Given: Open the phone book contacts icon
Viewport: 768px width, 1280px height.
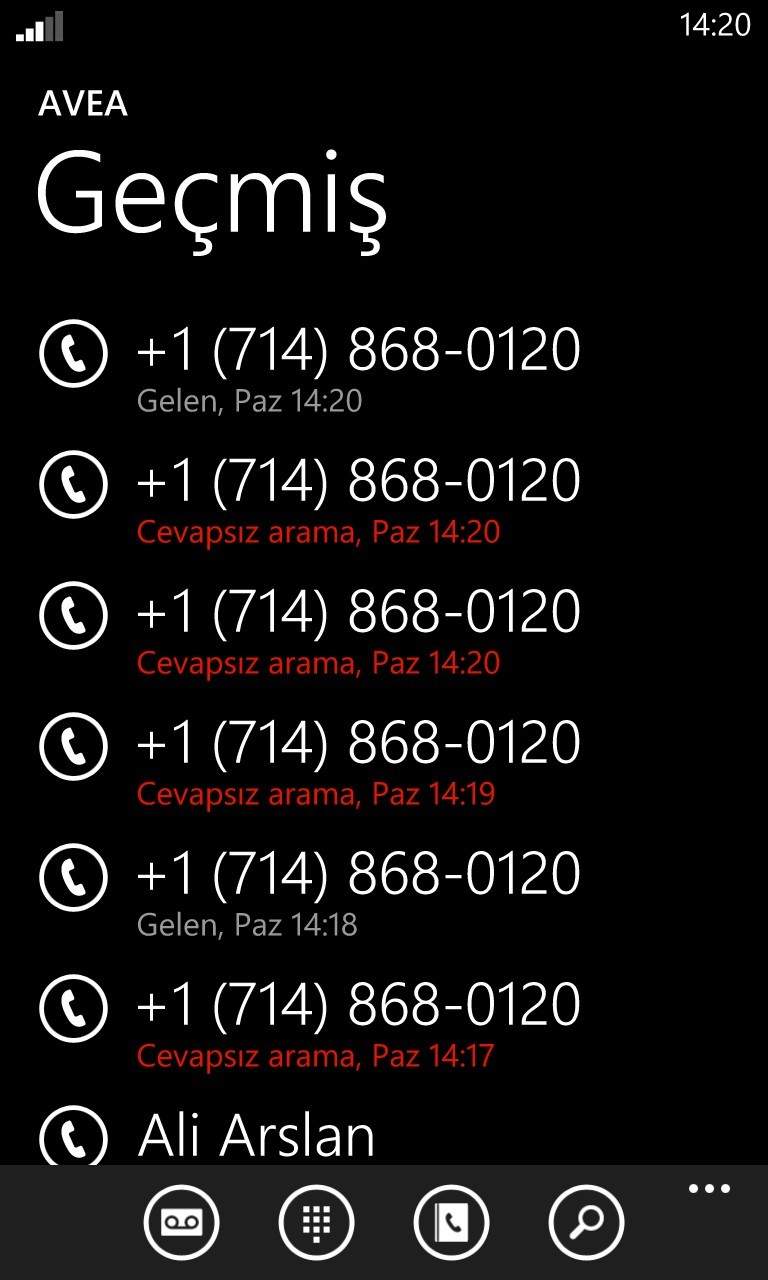Looking at the screenshot, I should pyautogui.click(x=452, y=1221).
